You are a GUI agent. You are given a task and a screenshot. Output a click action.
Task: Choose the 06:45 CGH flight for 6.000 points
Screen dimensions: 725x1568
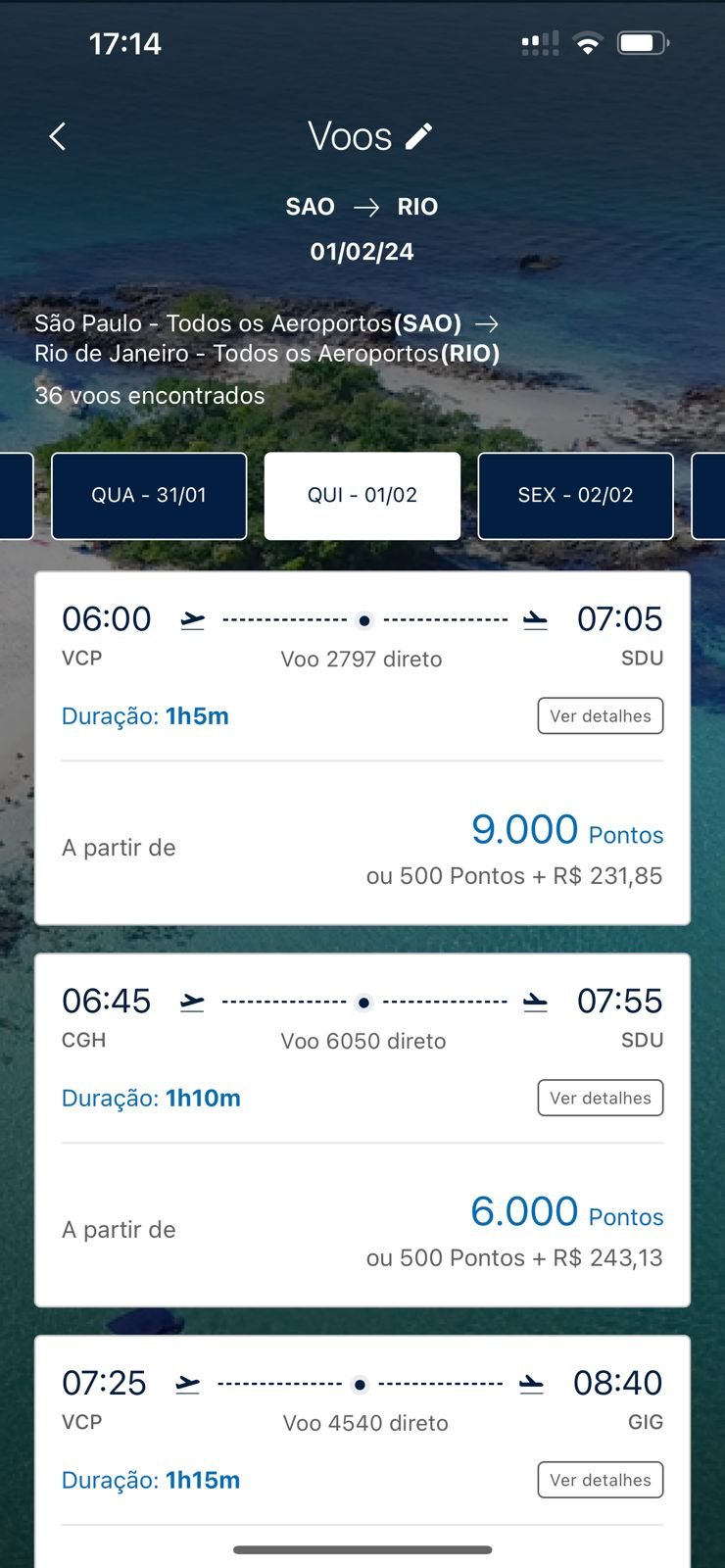pos(362,1130)
